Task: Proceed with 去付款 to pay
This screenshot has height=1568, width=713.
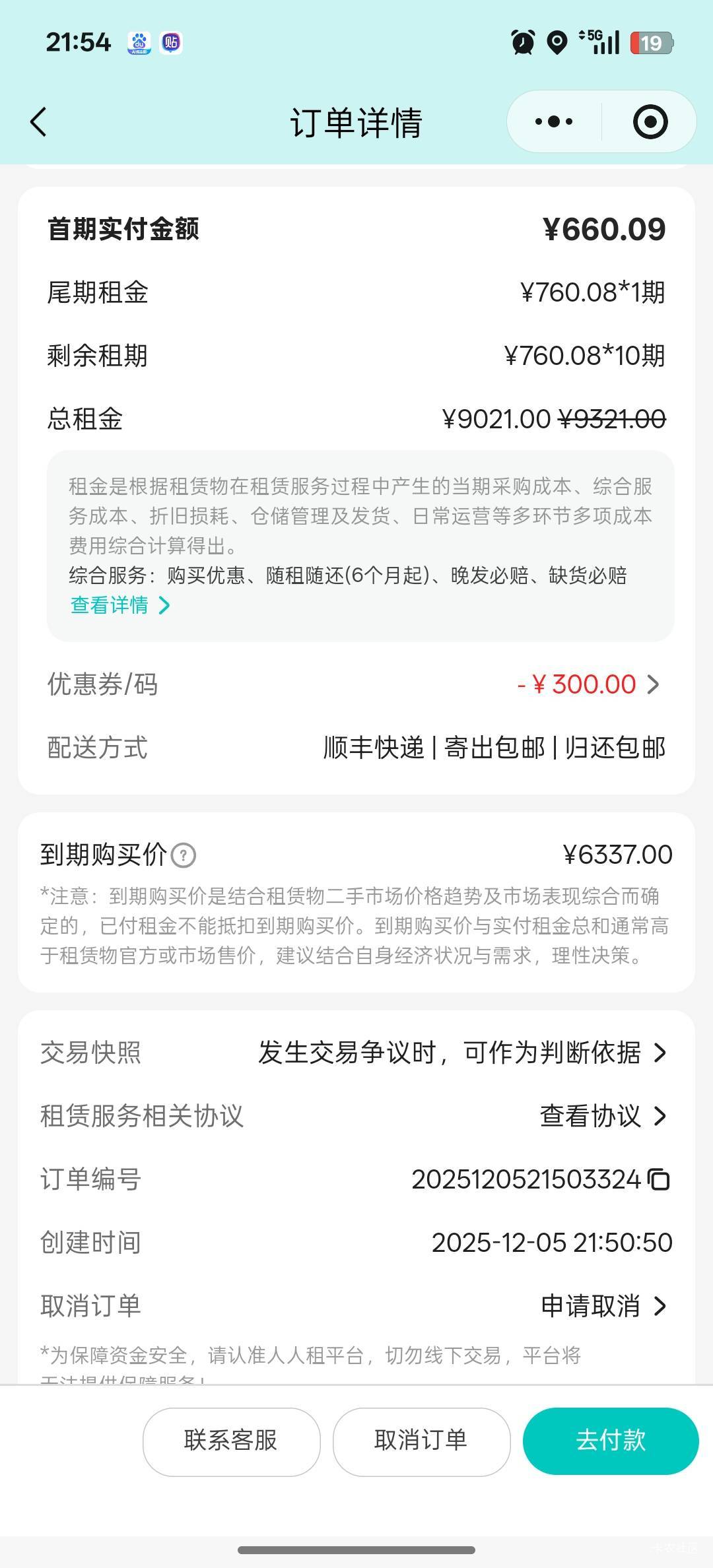Action: (x=611, y=1441)
